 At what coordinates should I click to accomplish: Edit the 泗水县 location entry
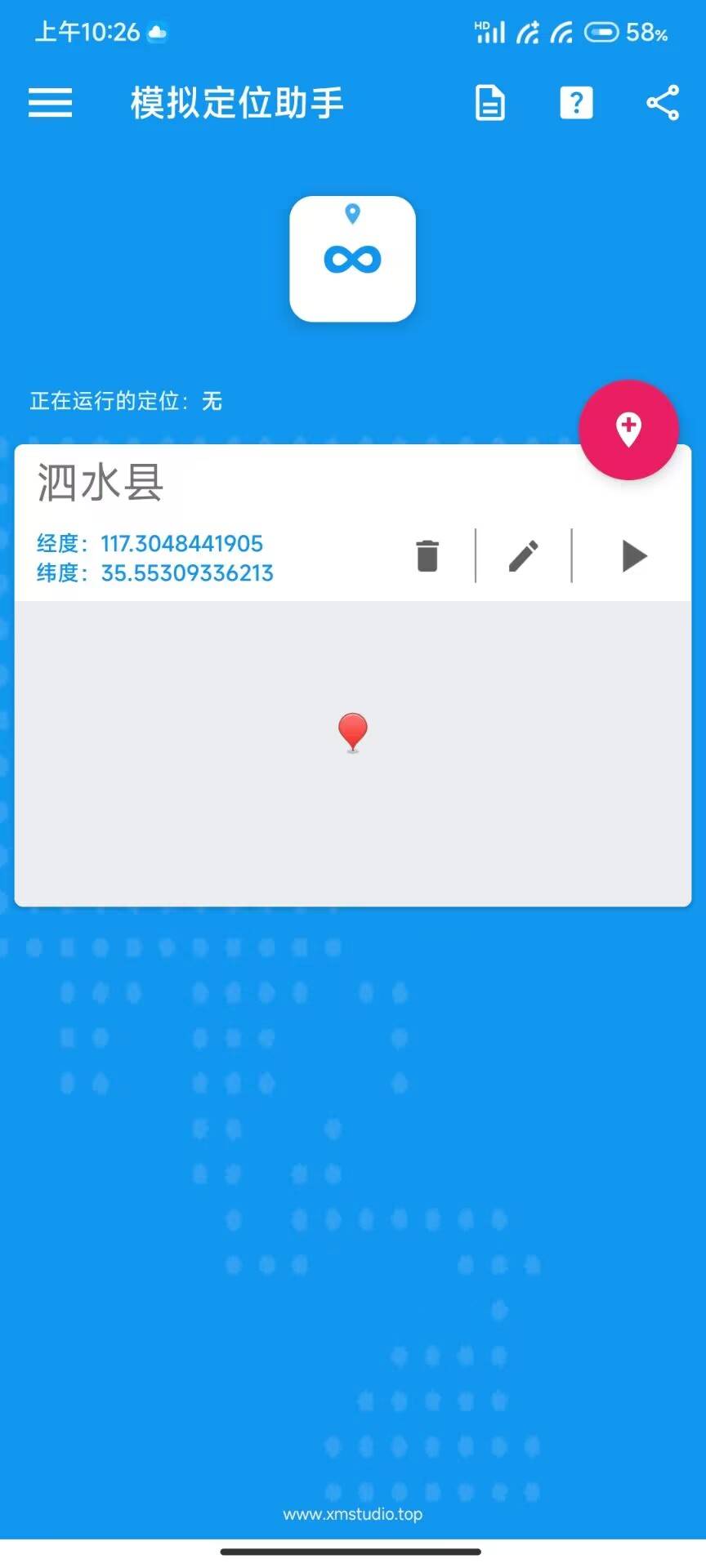coord(524,556)
